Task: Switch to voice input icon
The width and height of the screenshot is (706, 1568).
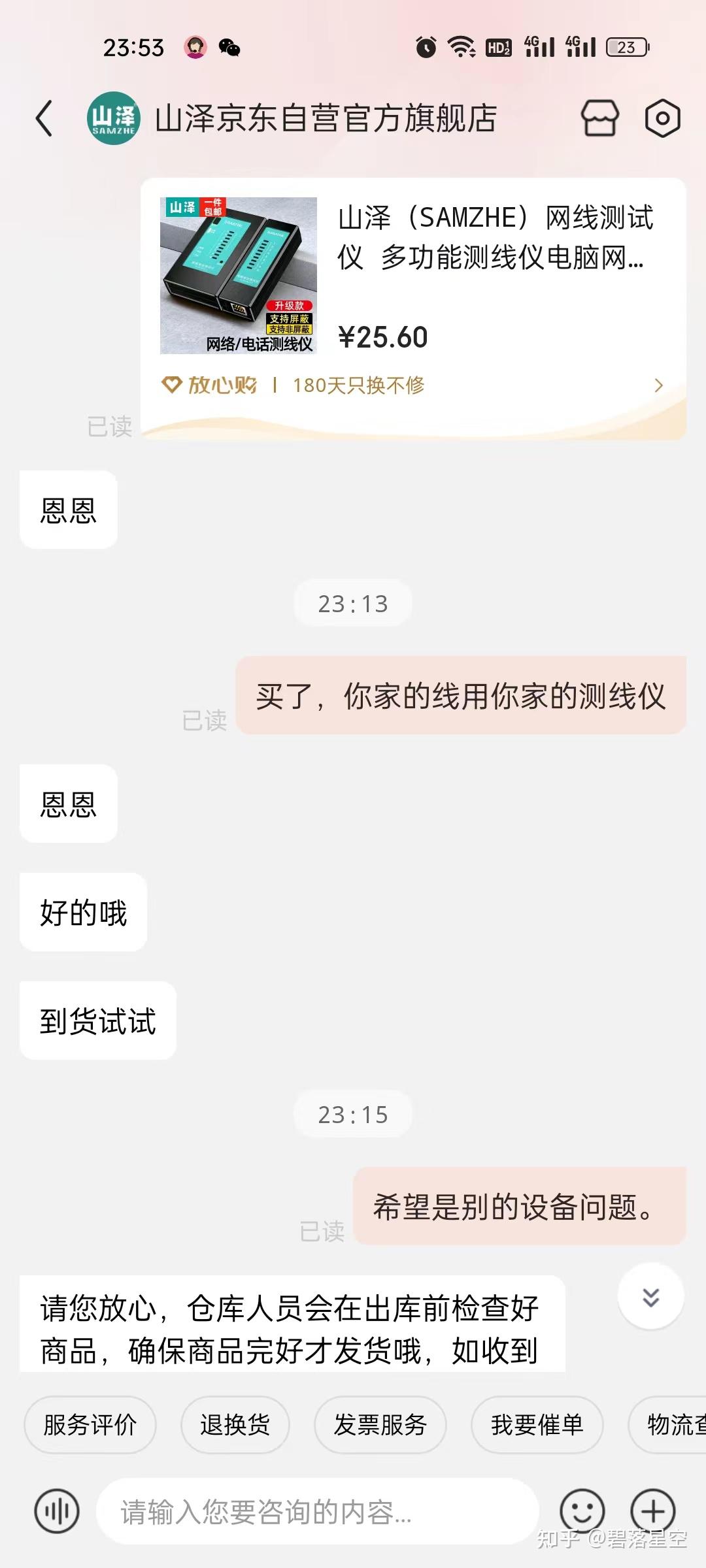Action: point(57,1511)
